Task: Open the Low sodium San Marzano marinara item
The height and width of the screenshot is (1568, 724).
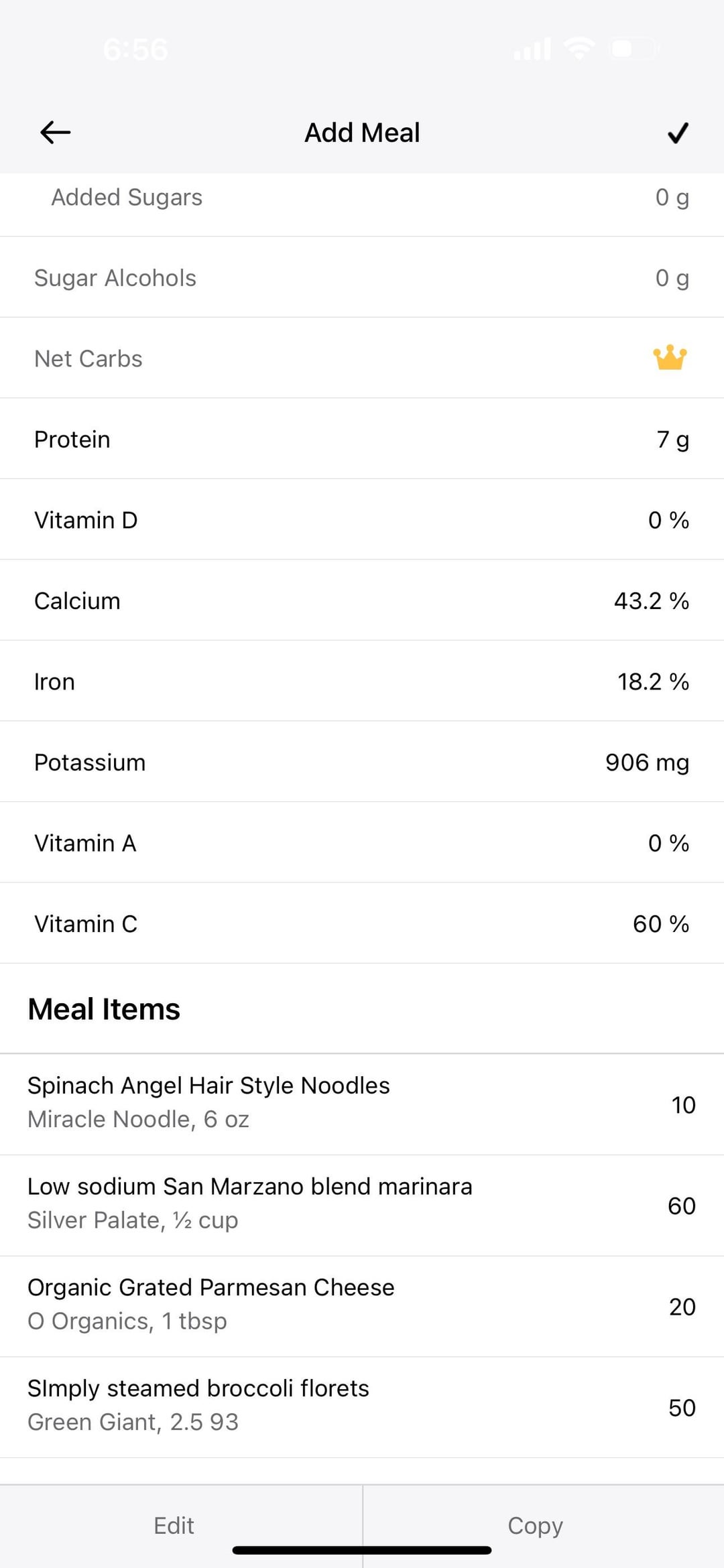Action: pos(362,1205)
